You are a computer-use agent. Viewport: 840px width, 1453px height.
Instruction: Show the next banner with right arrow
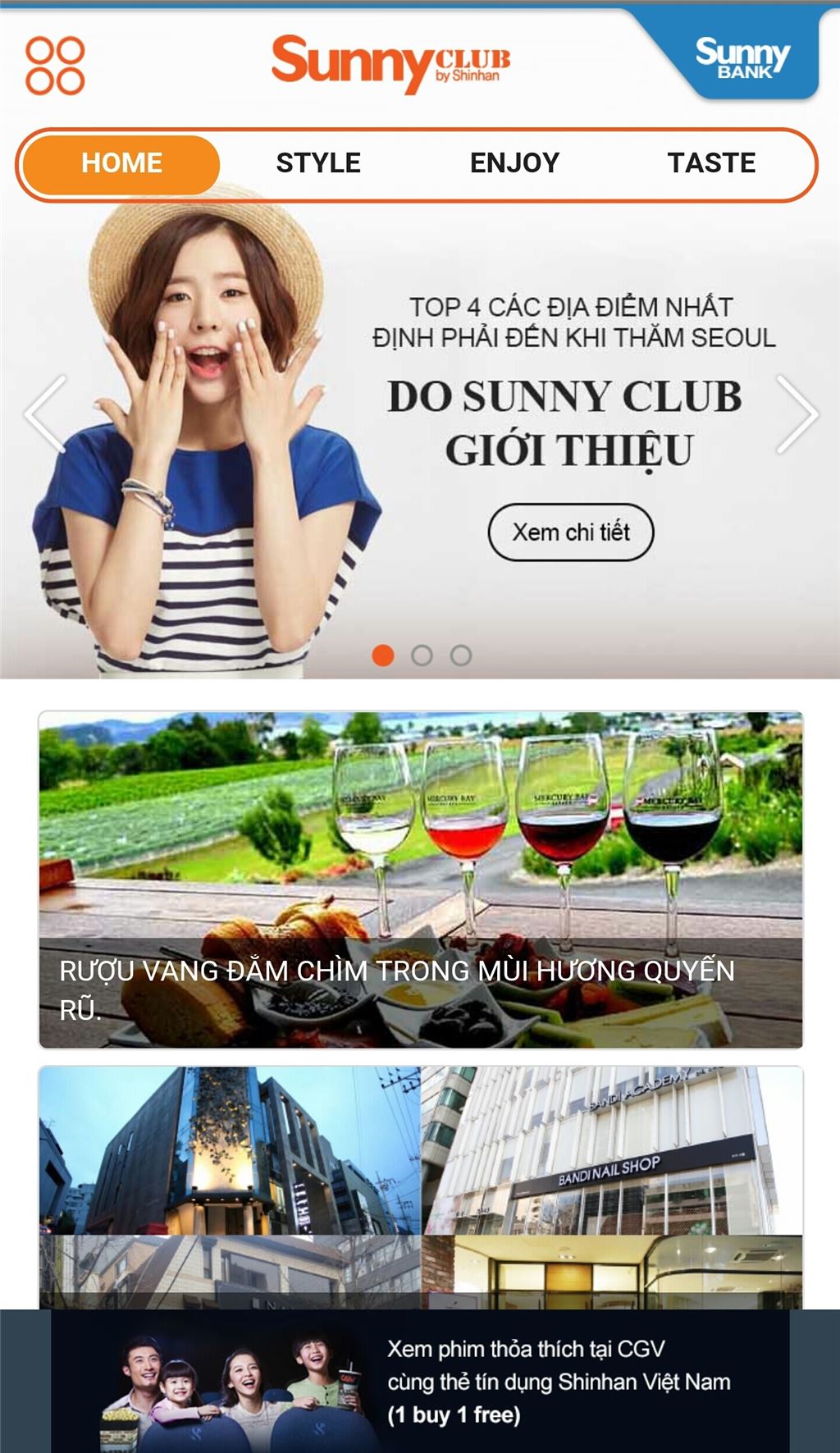pyautogui.click(x=796, y=414)
